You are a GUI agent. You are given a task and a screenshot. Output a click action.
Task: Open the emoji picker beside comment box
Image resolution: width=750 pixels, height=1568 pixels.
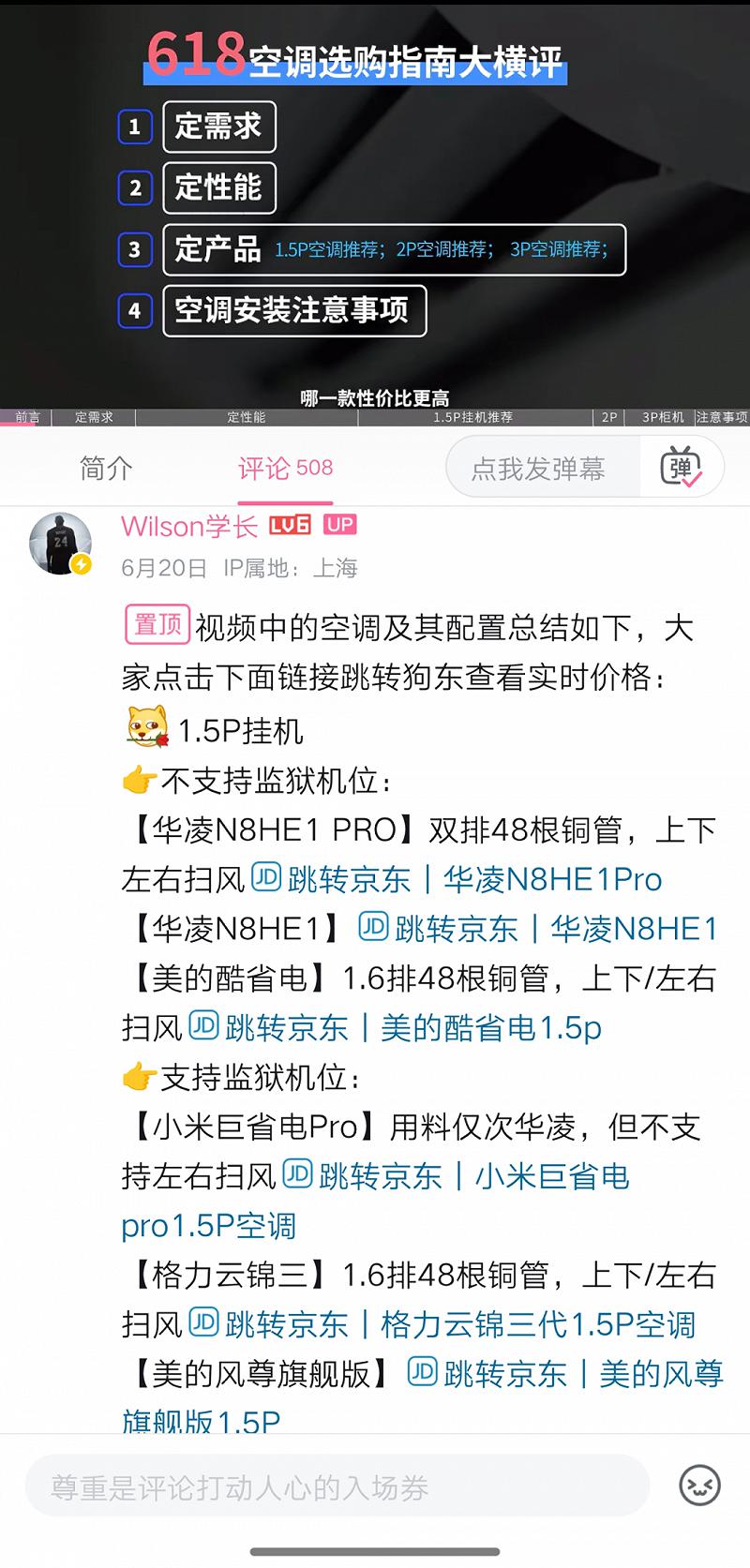point(699,1486)
